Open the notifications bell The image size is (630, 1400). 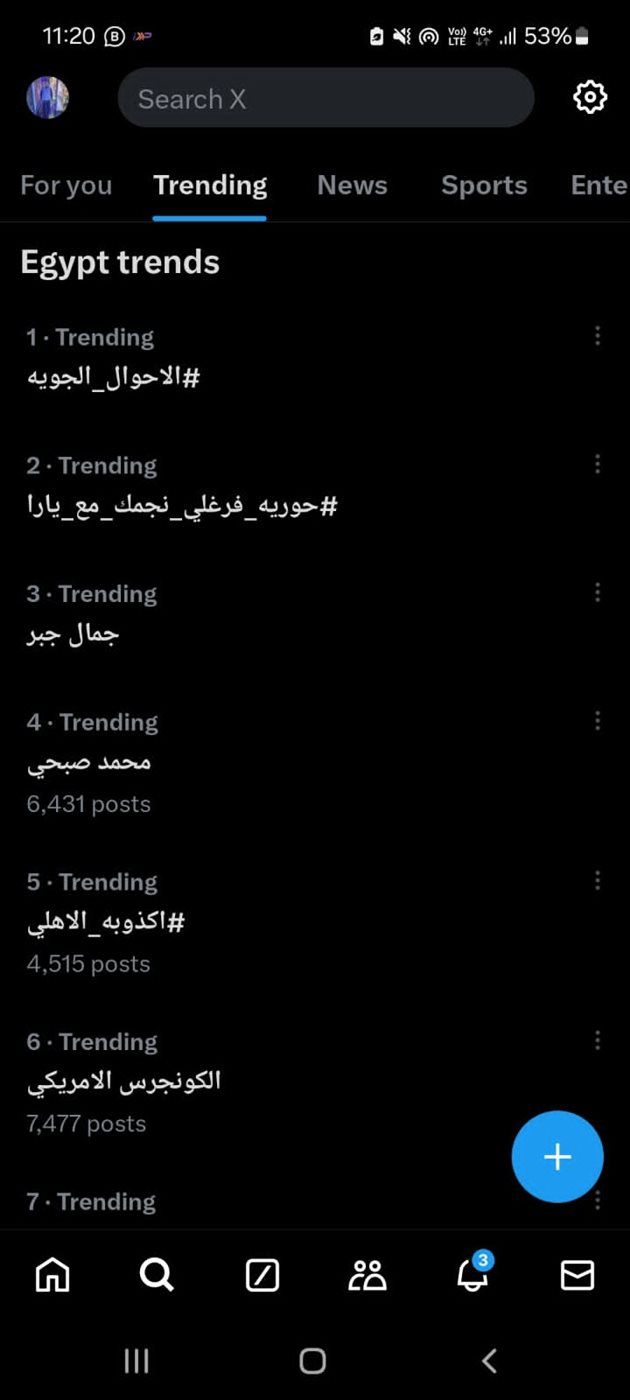click(472, 1274)
